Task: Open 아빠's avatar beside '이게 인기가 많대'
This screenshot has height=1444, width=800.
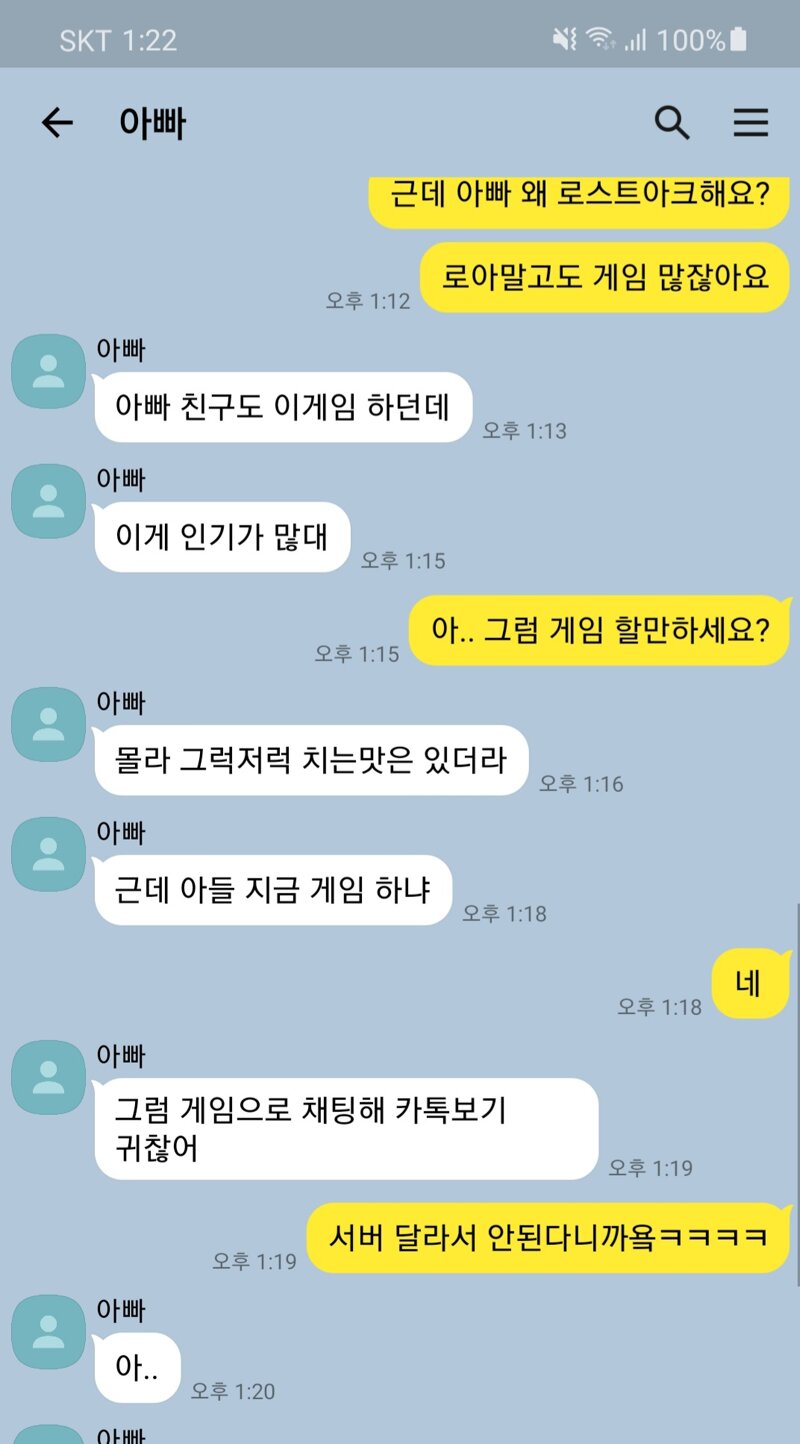Action: [48, 501]
